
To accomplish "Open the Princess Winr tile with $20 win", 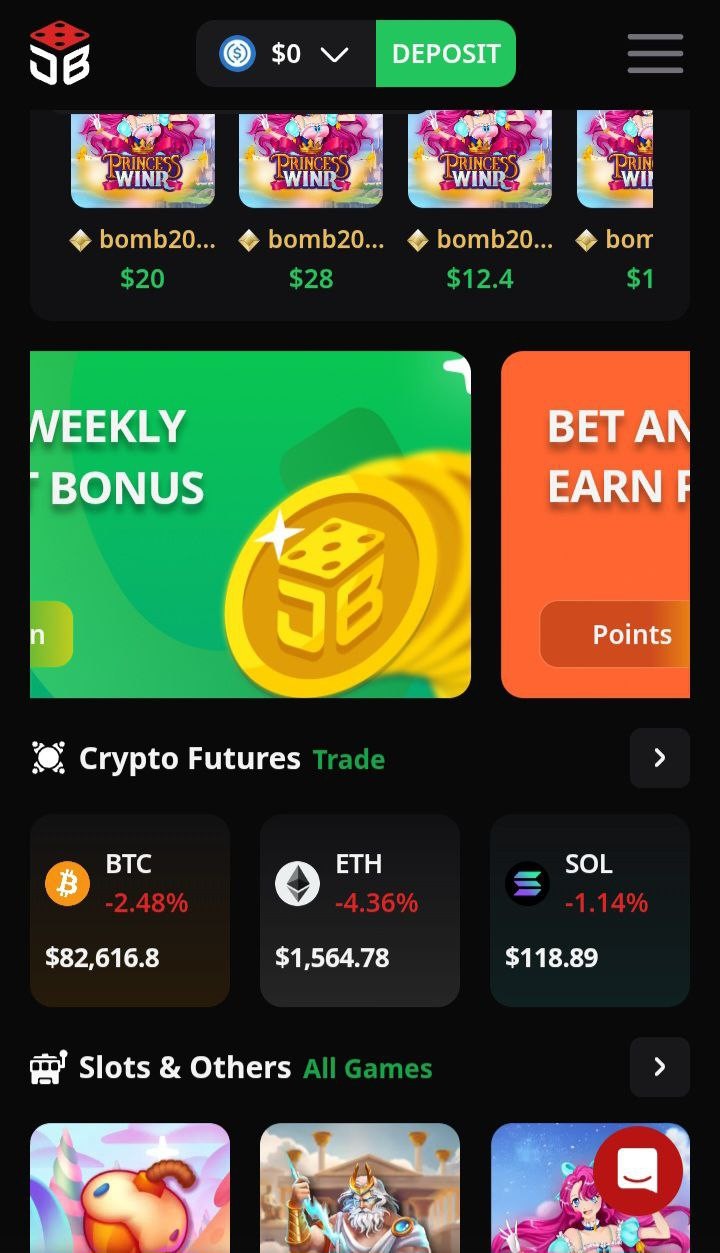I will coord(142,160).
